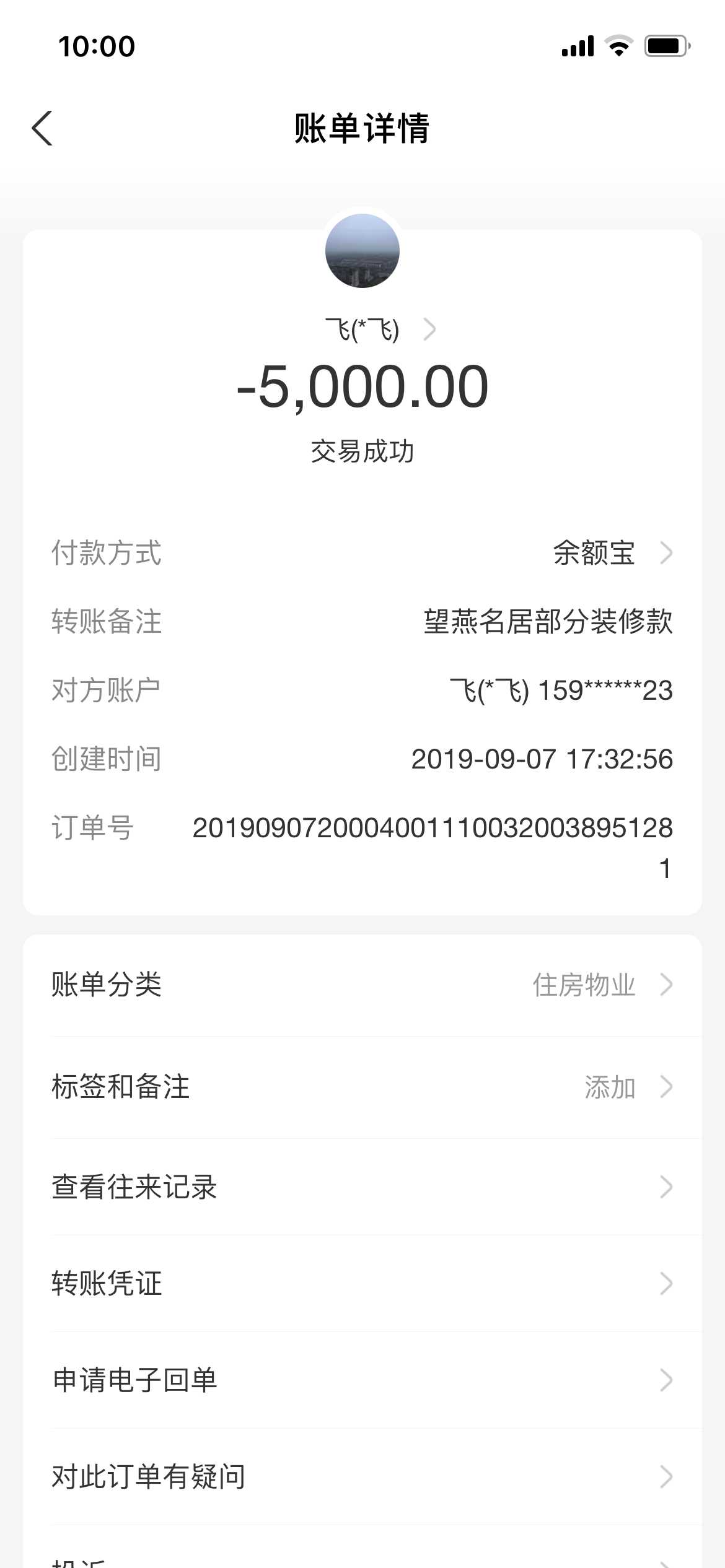Open payee profile 飞(*飞)
Screen dimensions: 725x1568
tap(379, 329)
